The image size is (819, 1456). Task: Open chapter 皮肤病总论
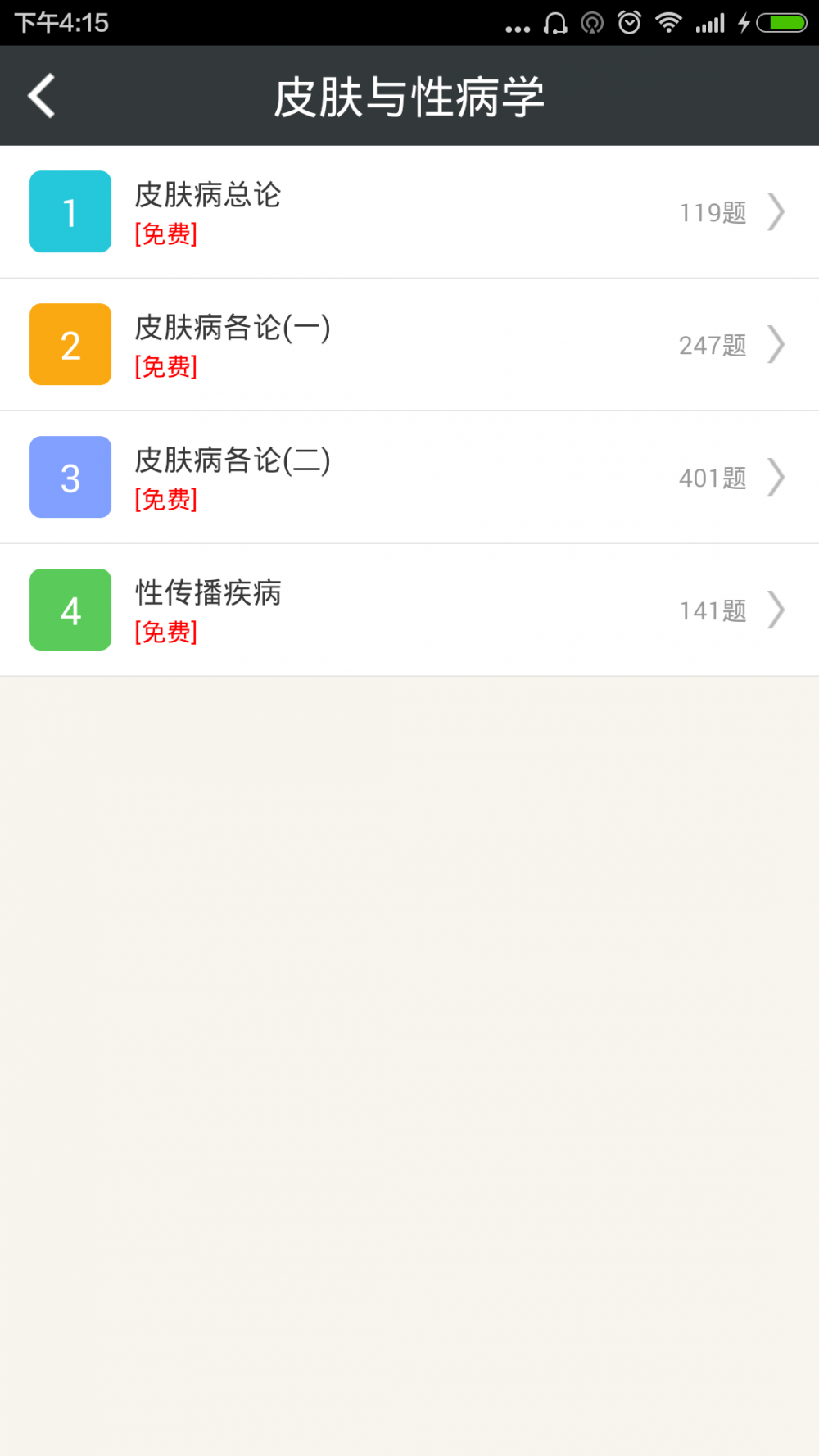409,212
